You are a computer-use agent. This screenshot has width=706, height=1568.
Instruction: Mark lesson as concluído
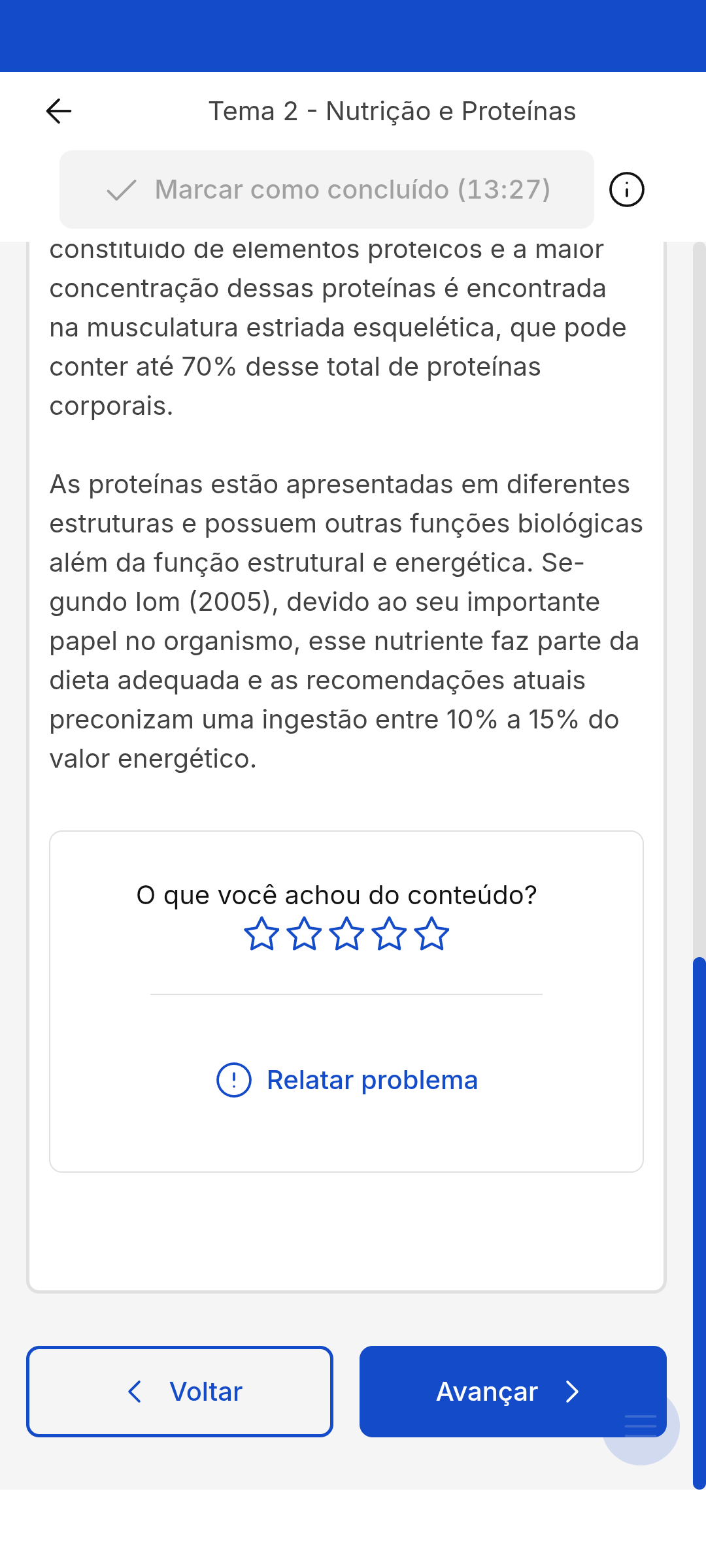coord(327,189)
